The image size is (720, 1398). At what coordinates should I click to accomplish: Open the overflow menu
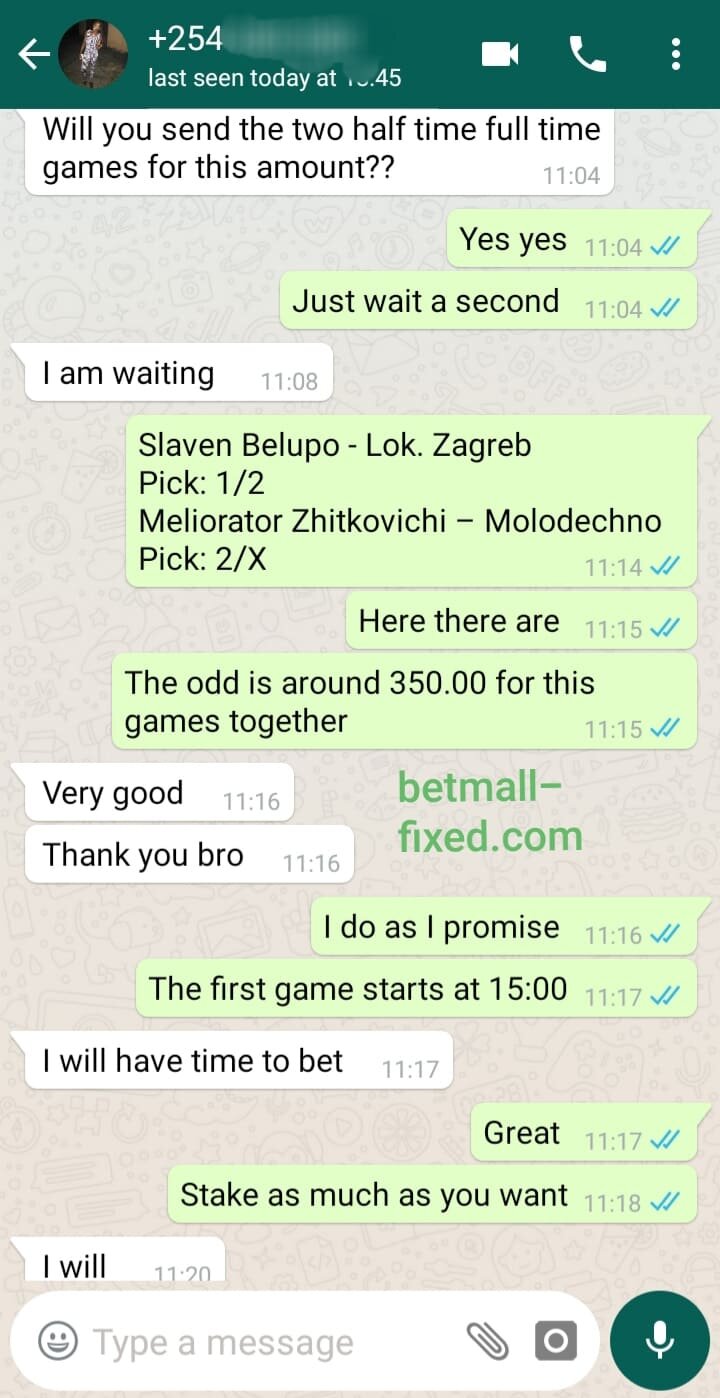[x=677, y=54]
